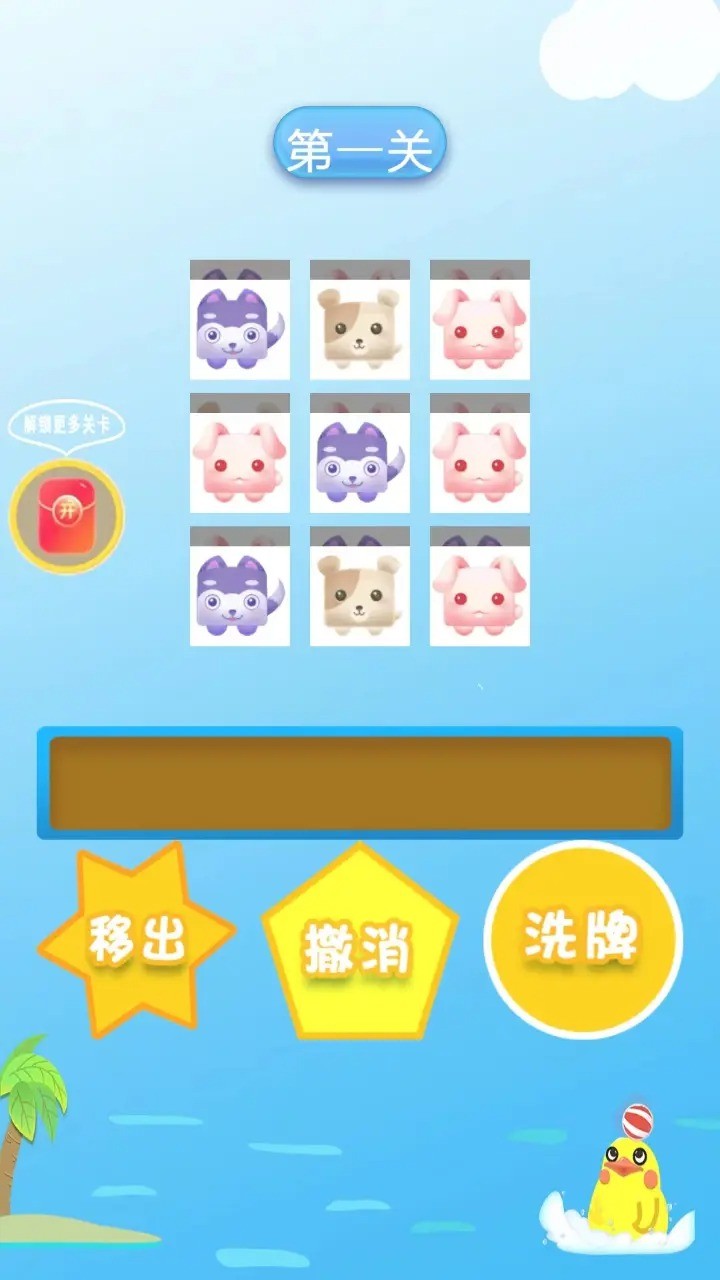The width and height of the screenshot is (720, 1280).
Task: Undo the last move with 撤消
Action: click(359, 947)
